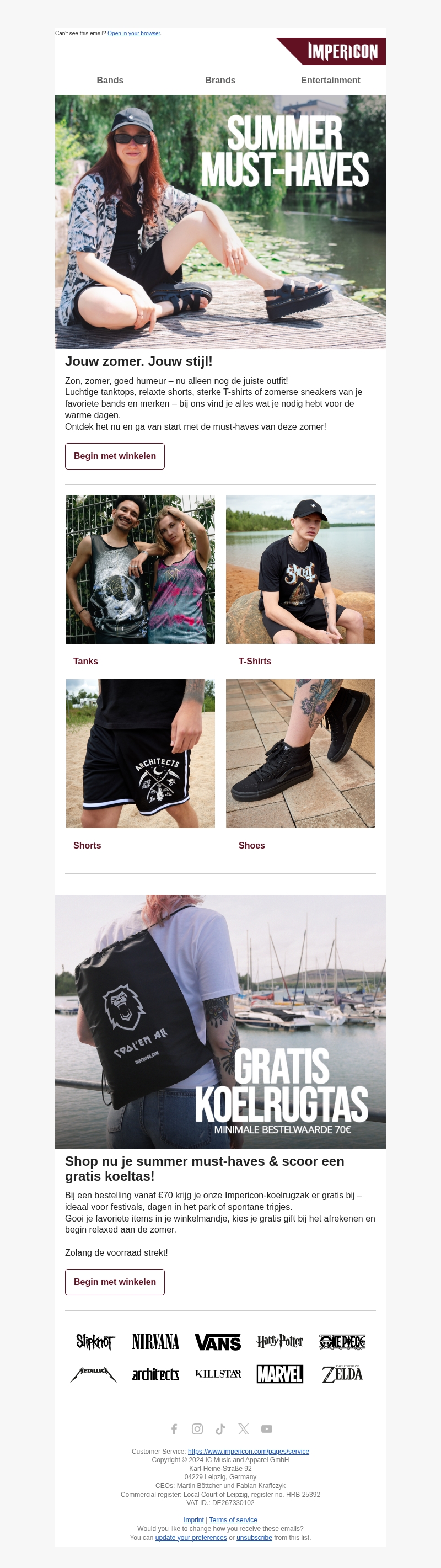Read the Terms of service
This screenshot has width=441, height=1568.
233,1519
